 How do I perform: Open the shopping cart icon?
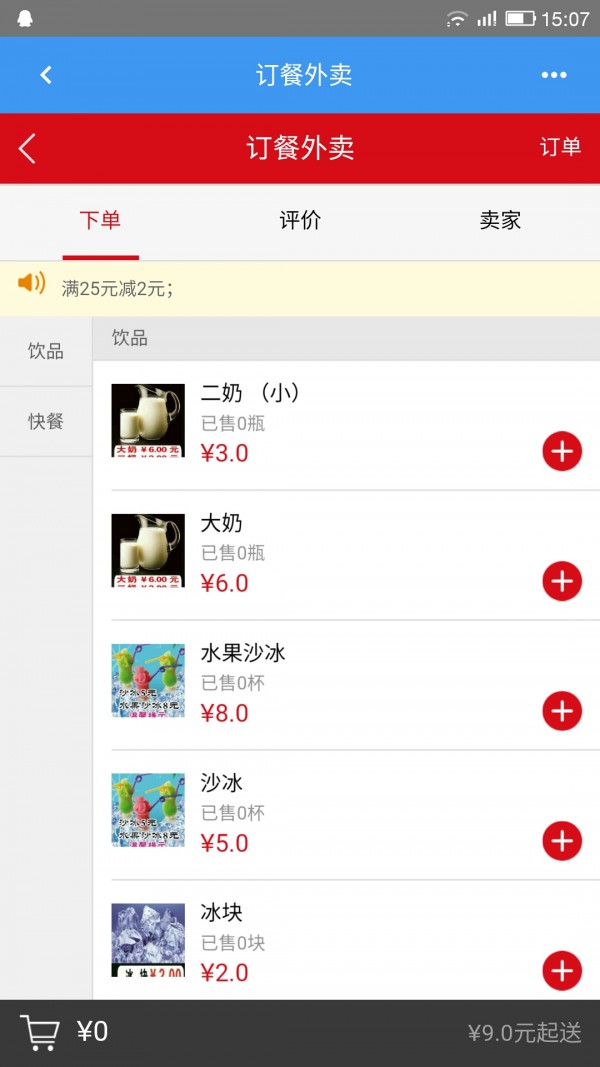pyautogui.click(x=39, y=1032)
